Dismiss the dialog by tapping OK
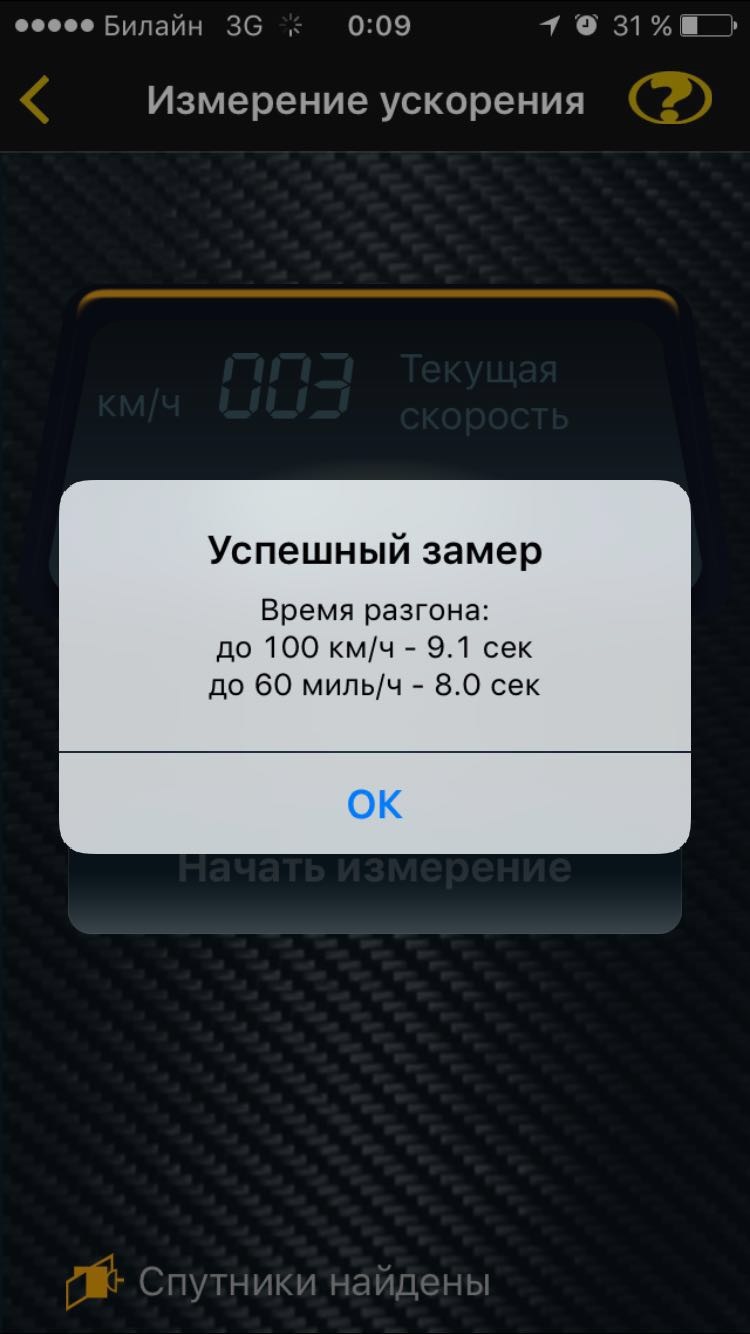The height and width of the screenshot is (1334, 750). (374, 804)
